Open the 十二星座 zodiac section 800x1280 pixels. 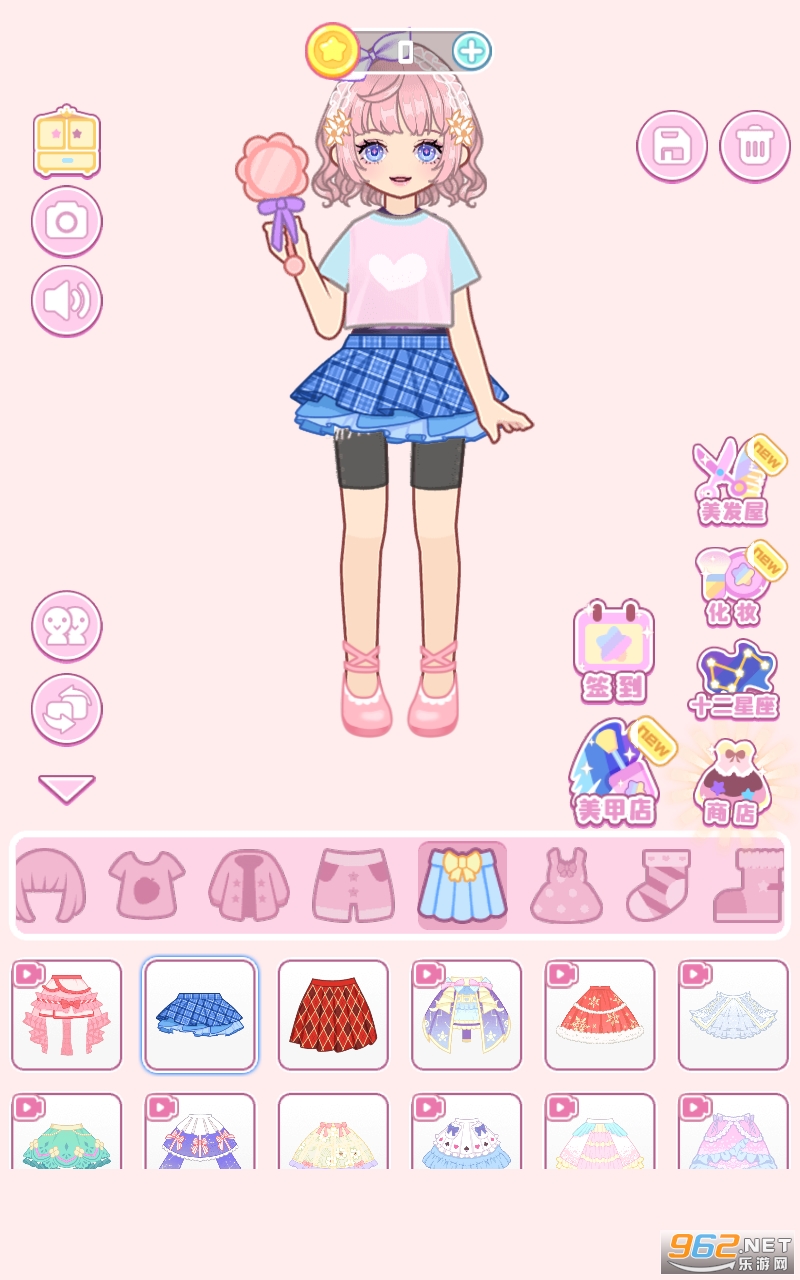point(735,682)
